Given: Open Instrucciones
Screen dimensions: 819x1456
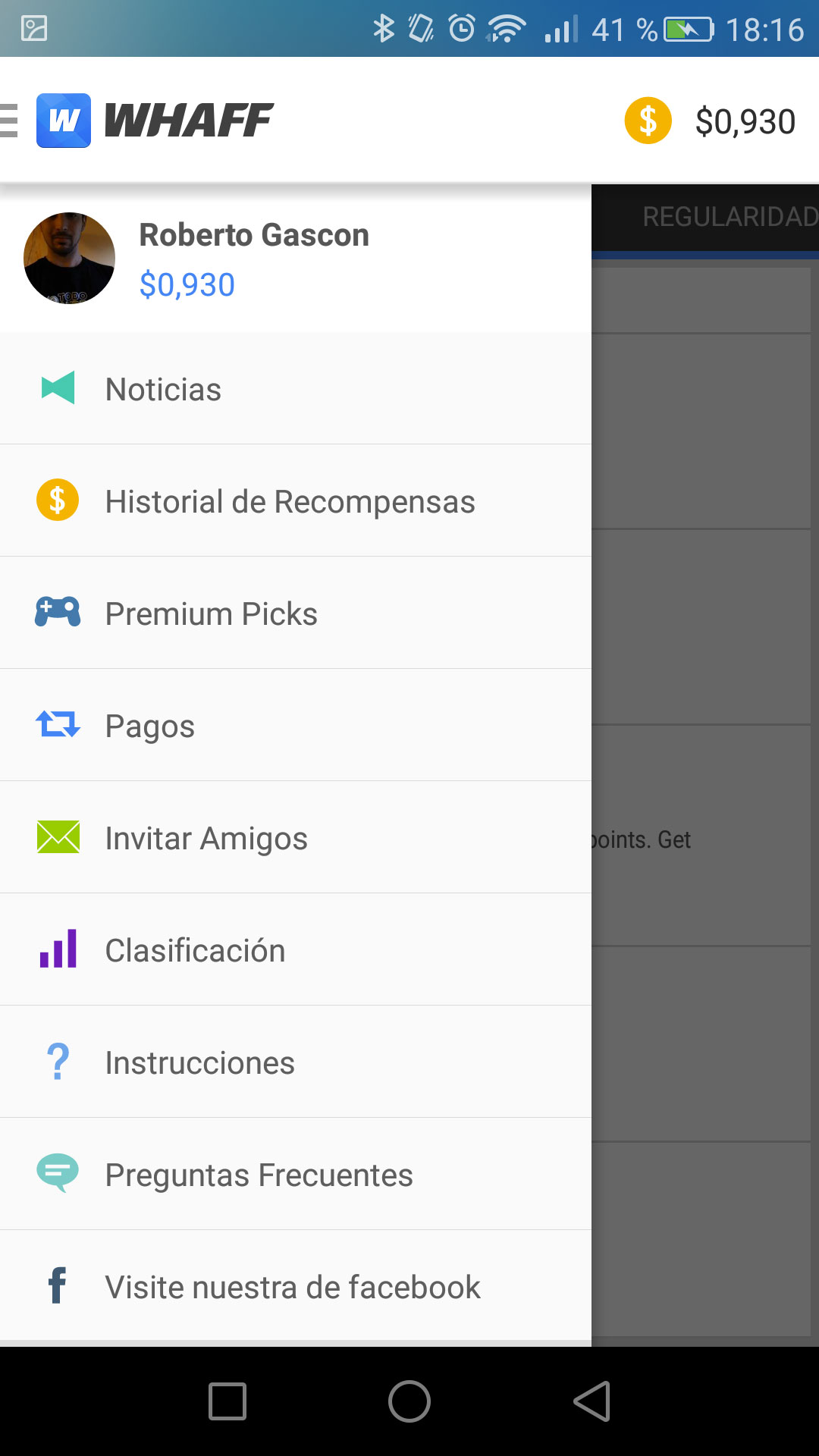Looking at the screenshot, I should tap(295, 1062).
